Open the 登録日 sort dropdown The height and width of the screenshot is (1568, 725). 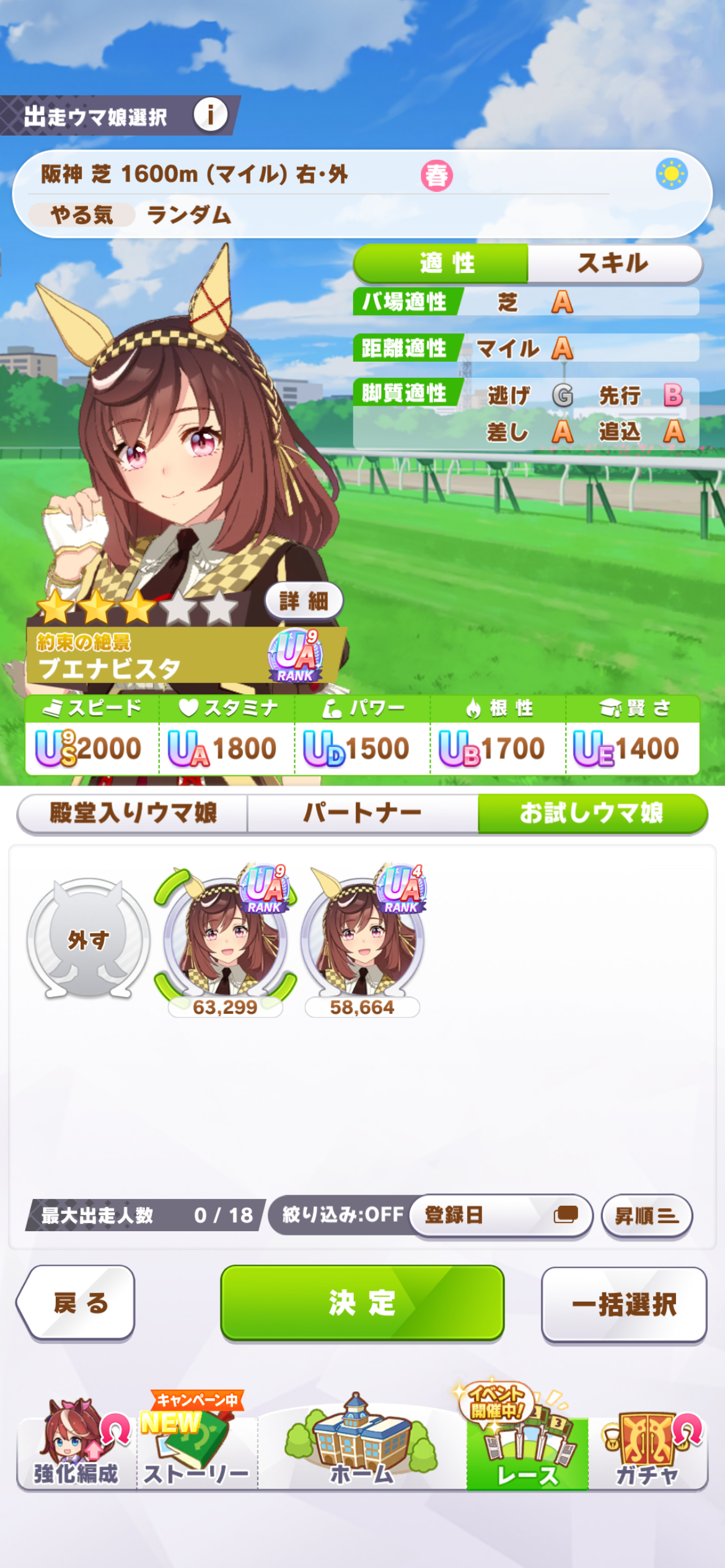point(501,1215)
